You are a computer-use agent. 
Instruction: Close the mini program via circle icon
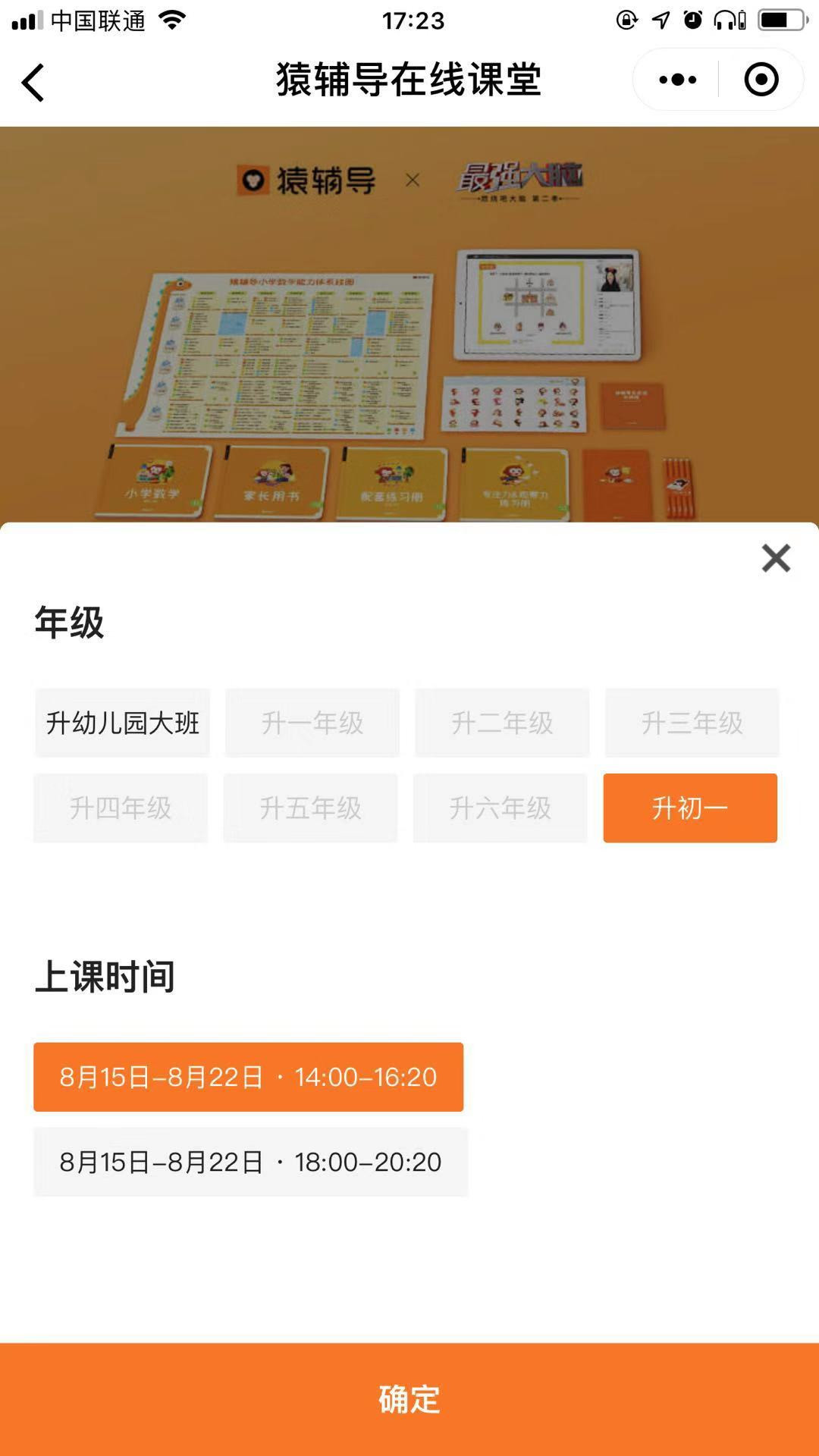click(761, 80)
